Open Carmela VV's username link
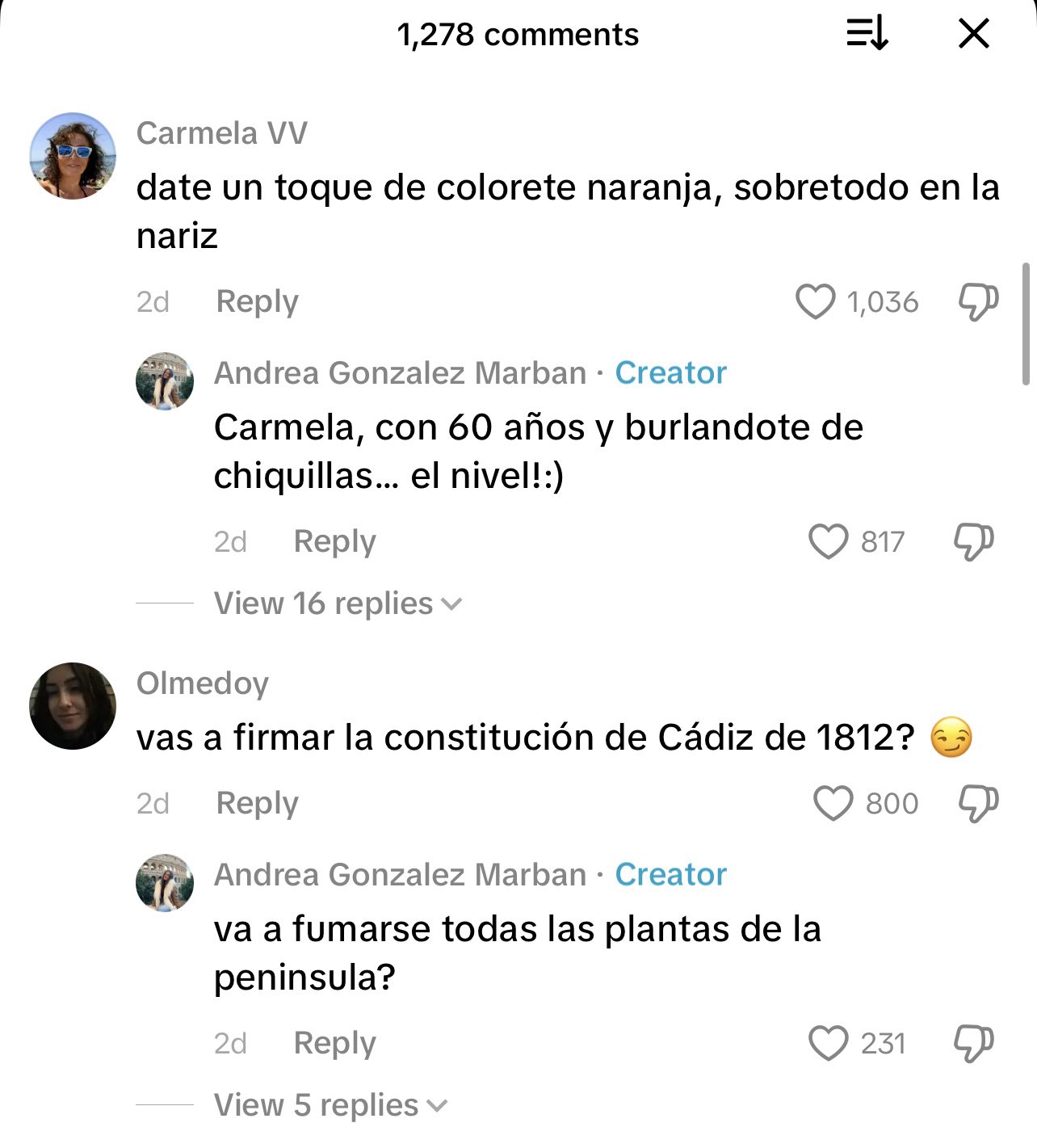 coord(222,133)
